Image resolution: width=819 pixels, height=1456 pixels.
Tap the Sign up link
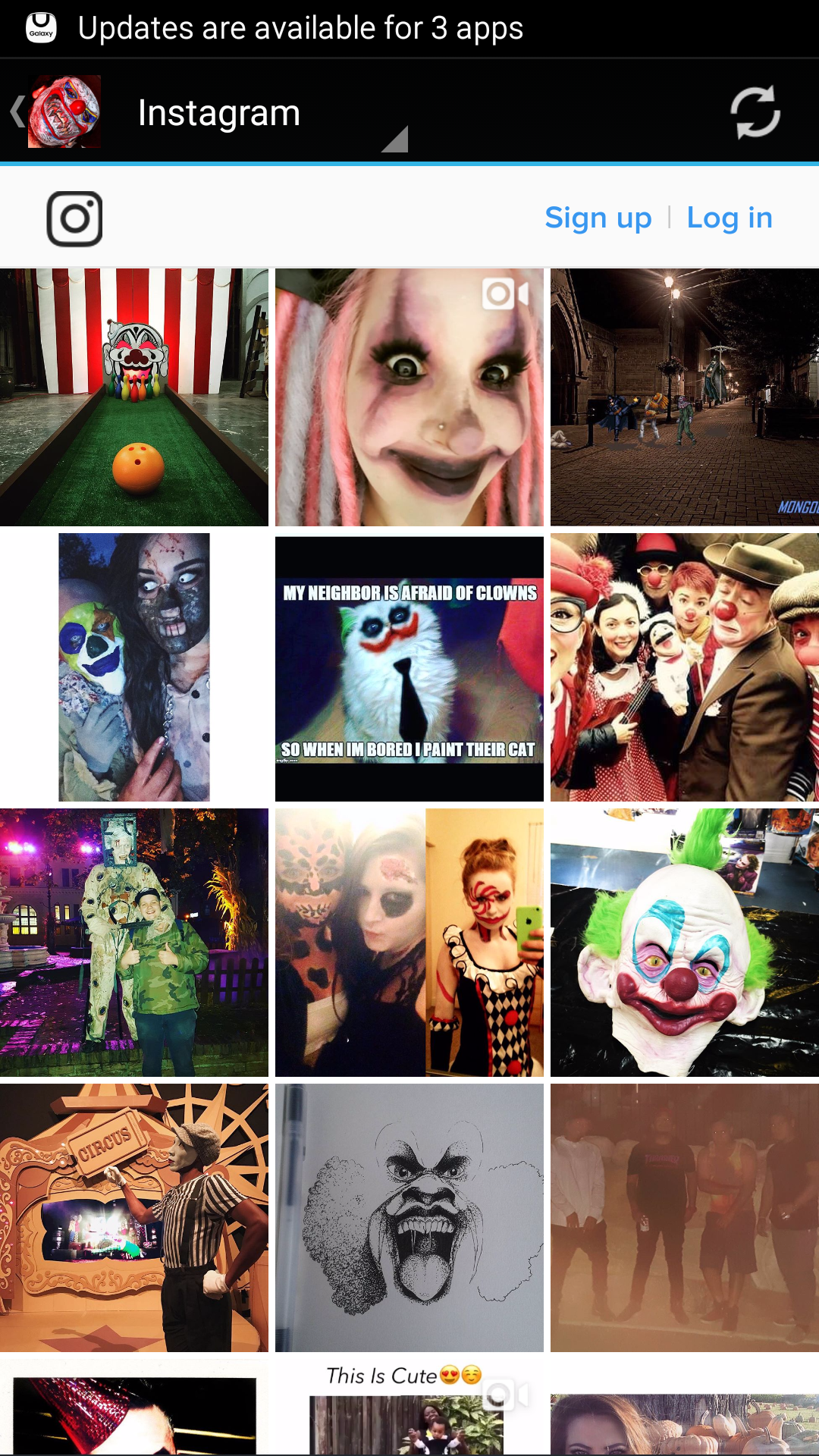(598, 218)
